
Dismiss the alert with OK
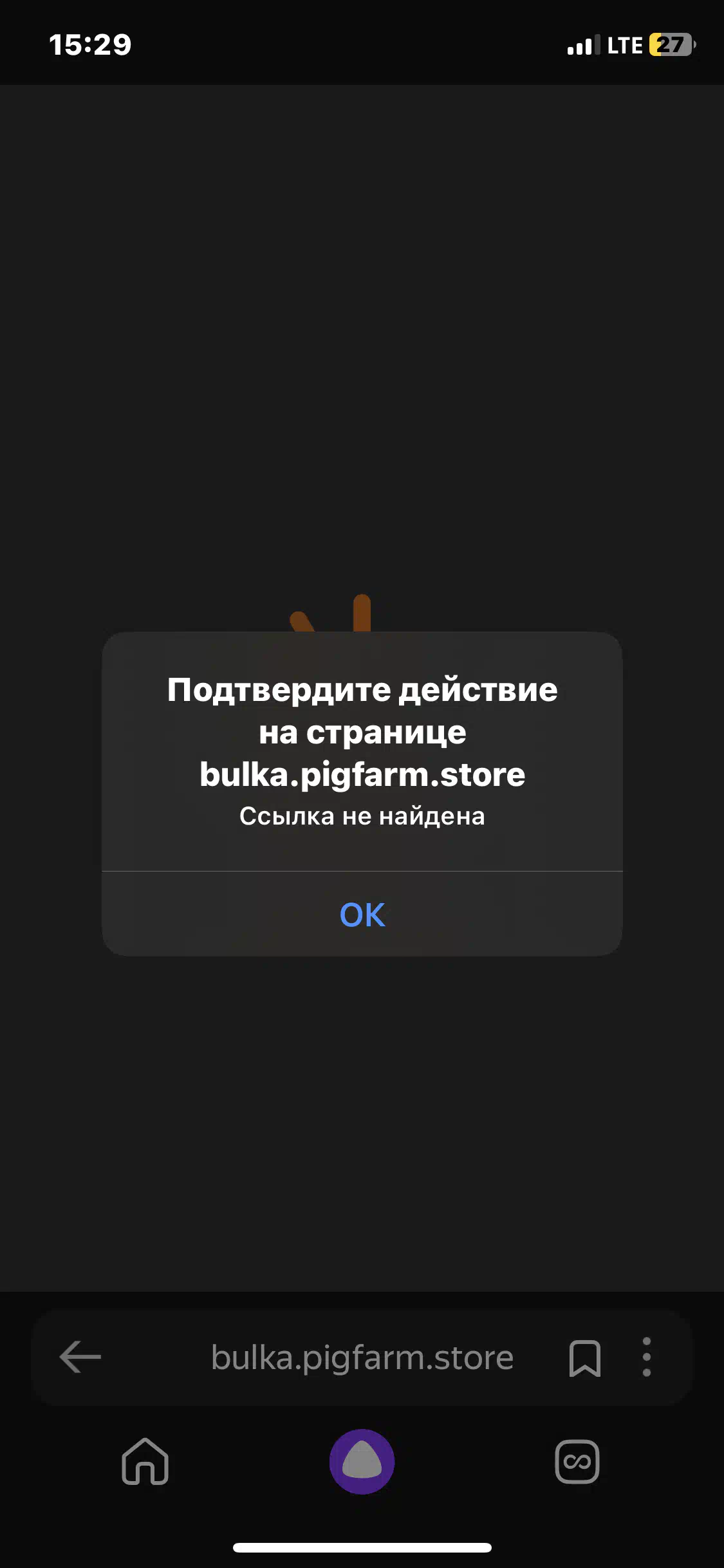(362, 914)
